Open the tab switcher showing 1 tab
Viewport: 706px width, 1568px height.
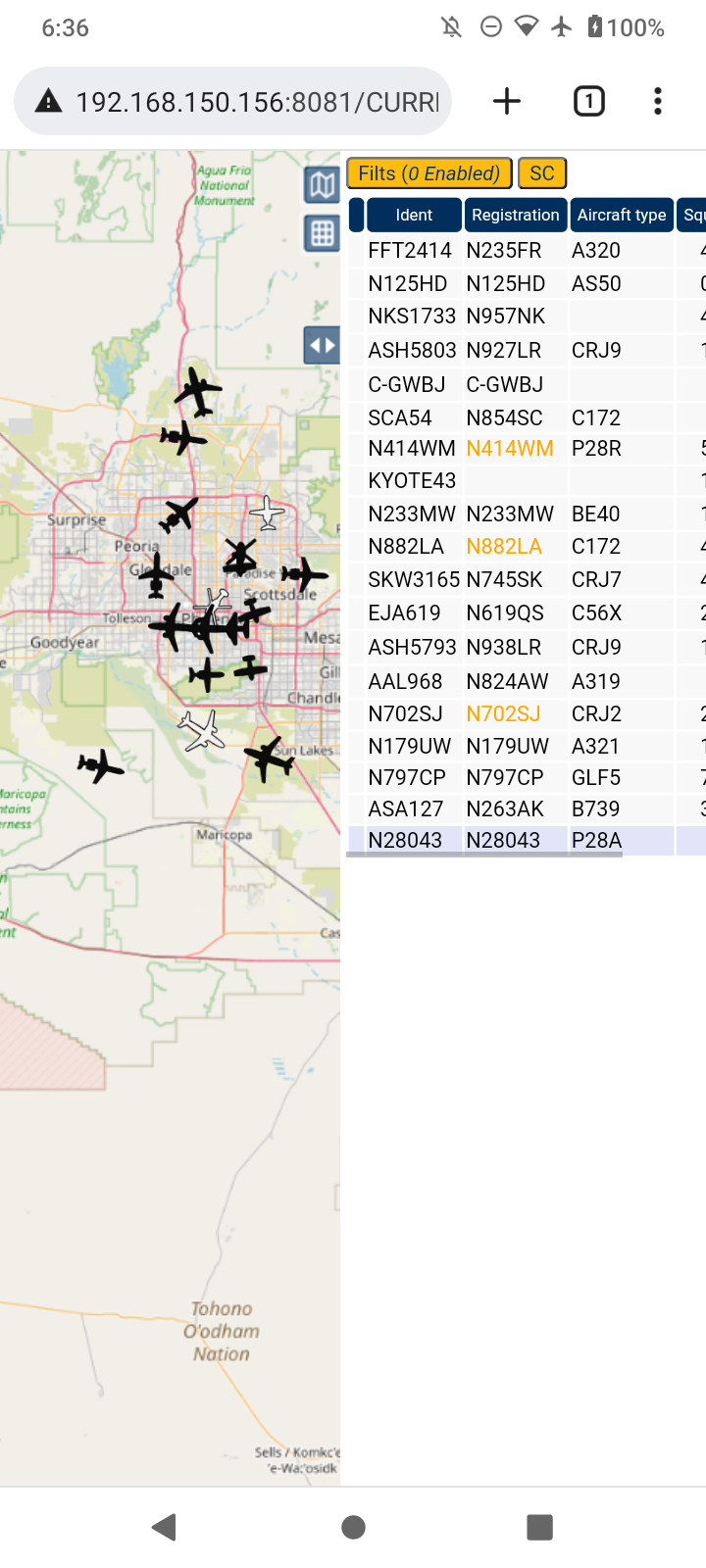[x=588, y=101]
